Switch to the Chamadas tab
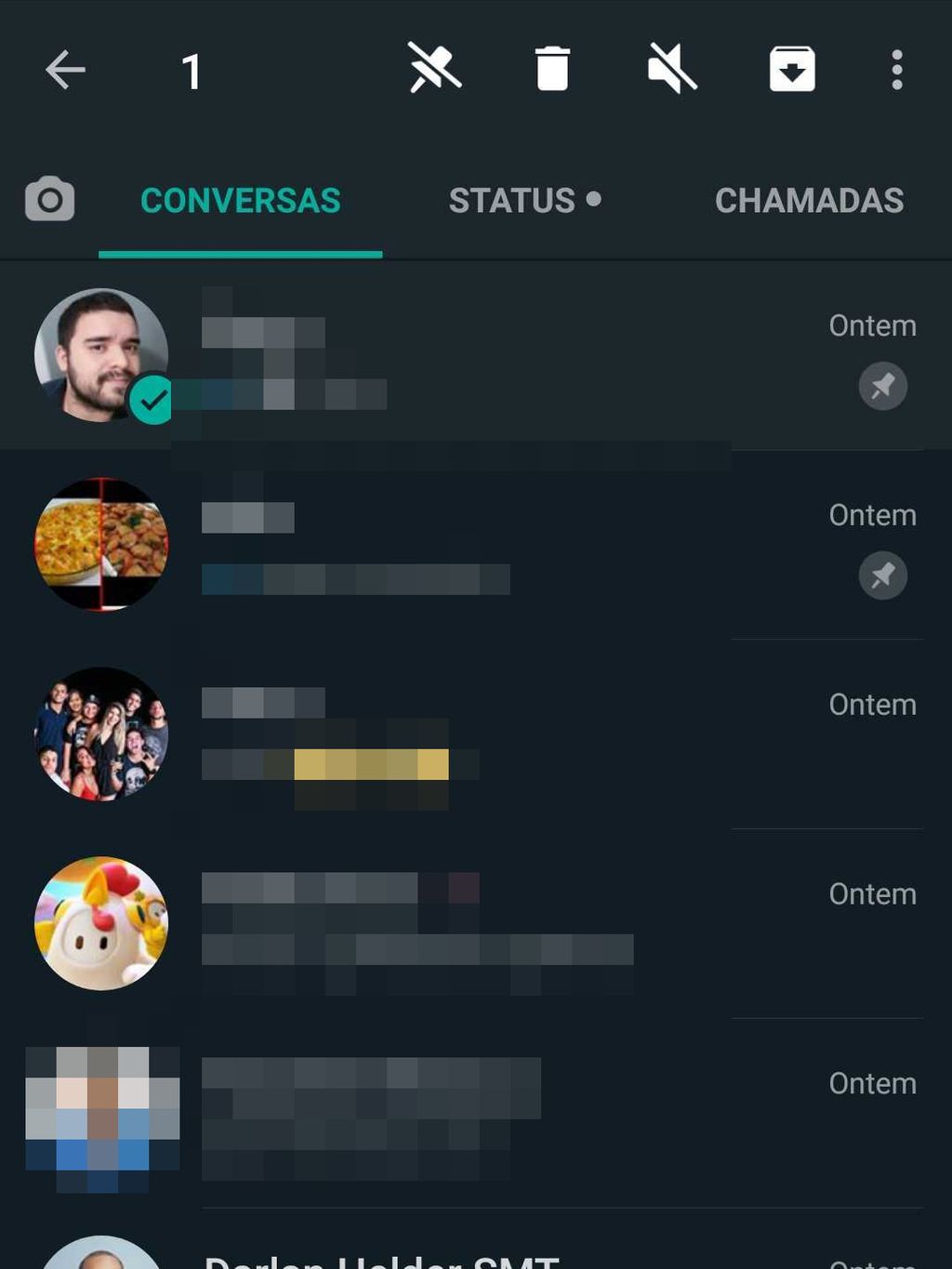Screen dimensions: 952x1269 tap(808, 200)
